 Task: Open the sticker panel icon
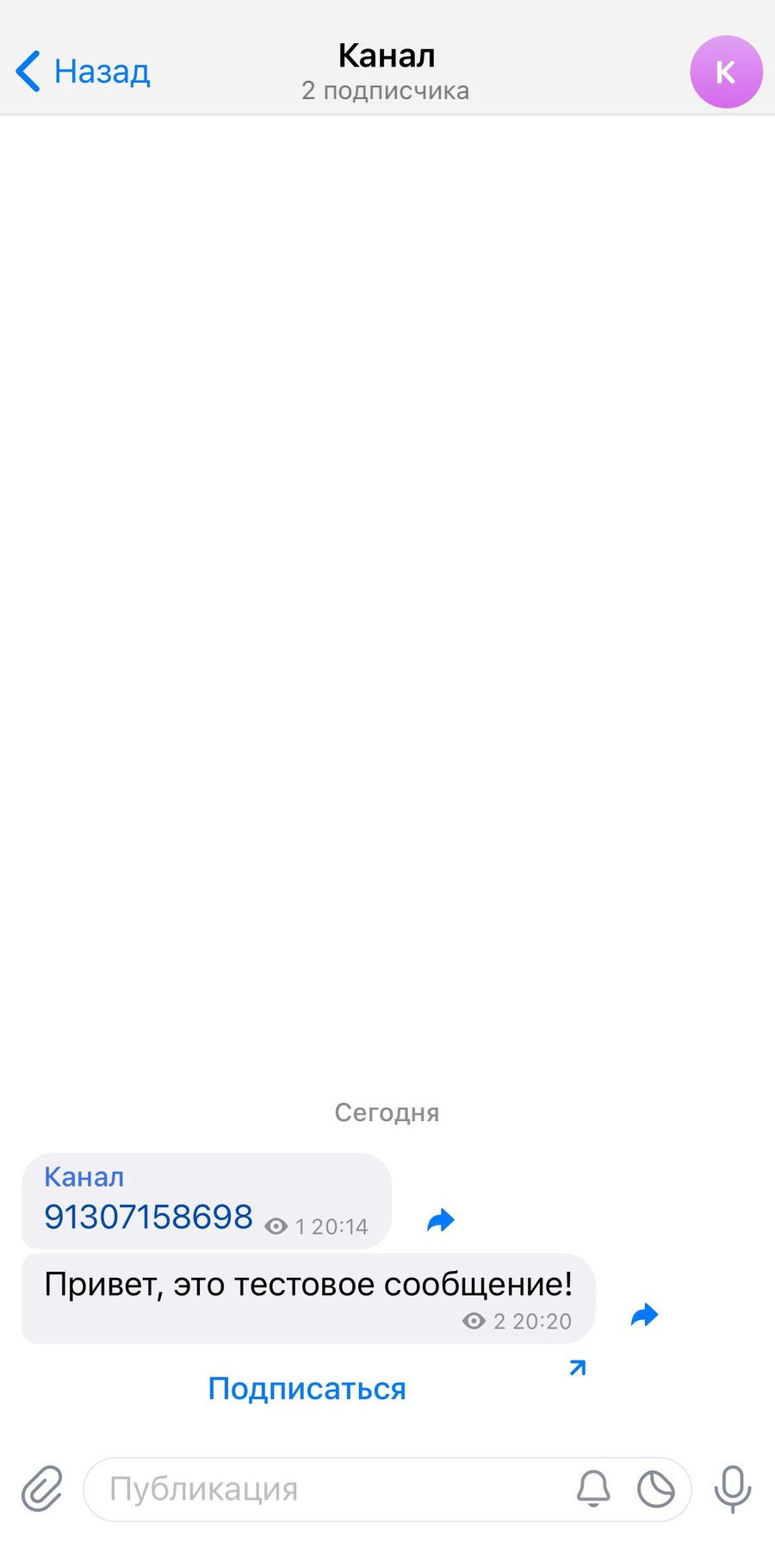coord(656,1489)
